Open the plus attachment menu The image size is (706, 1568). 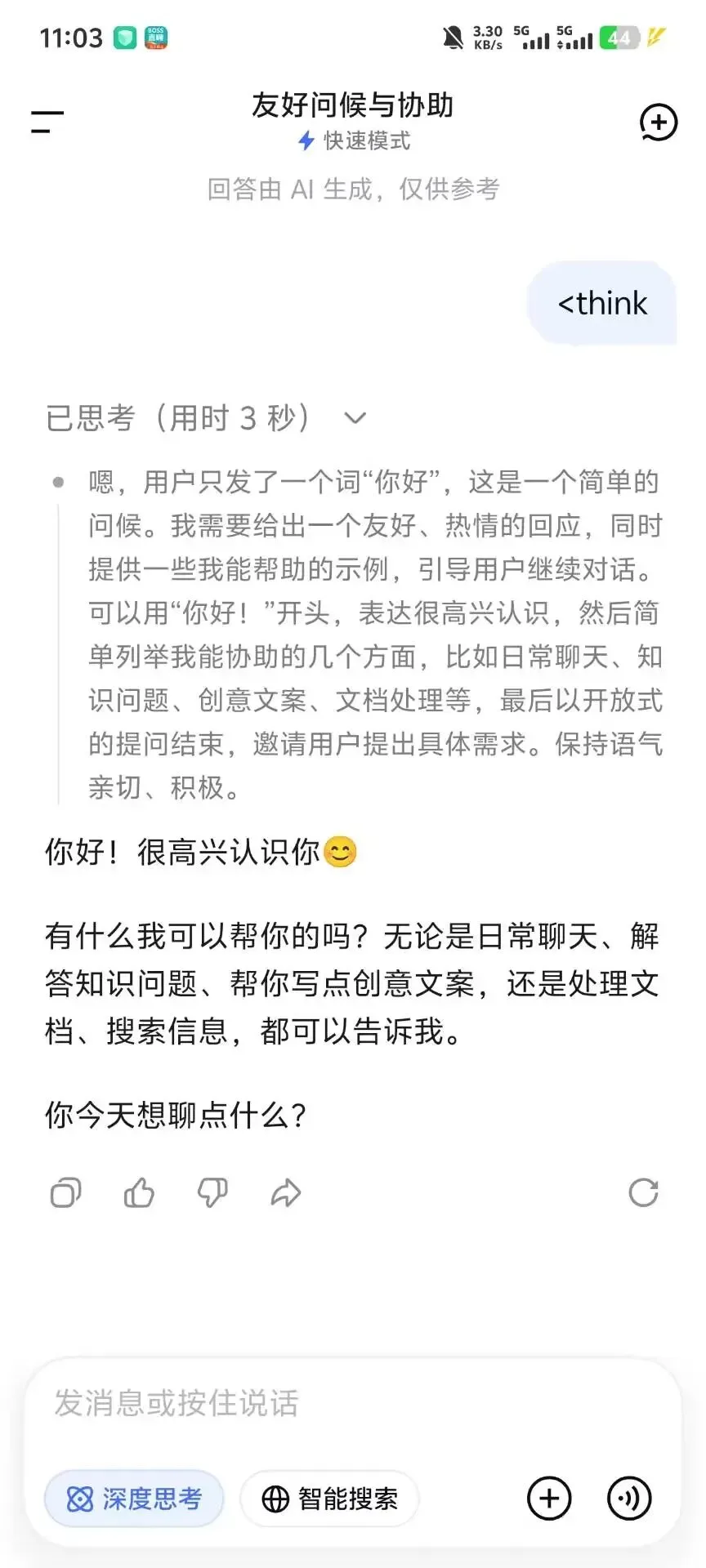pos(549,1499)
